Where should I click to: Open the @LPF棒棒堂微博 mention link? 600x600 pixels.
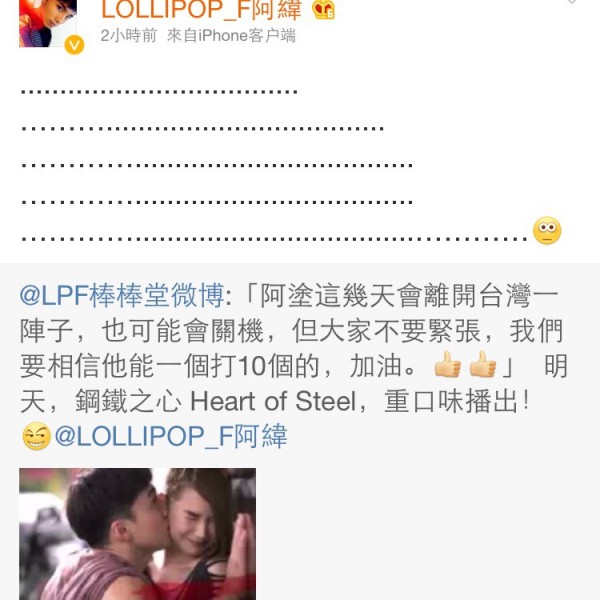point(122,296)
